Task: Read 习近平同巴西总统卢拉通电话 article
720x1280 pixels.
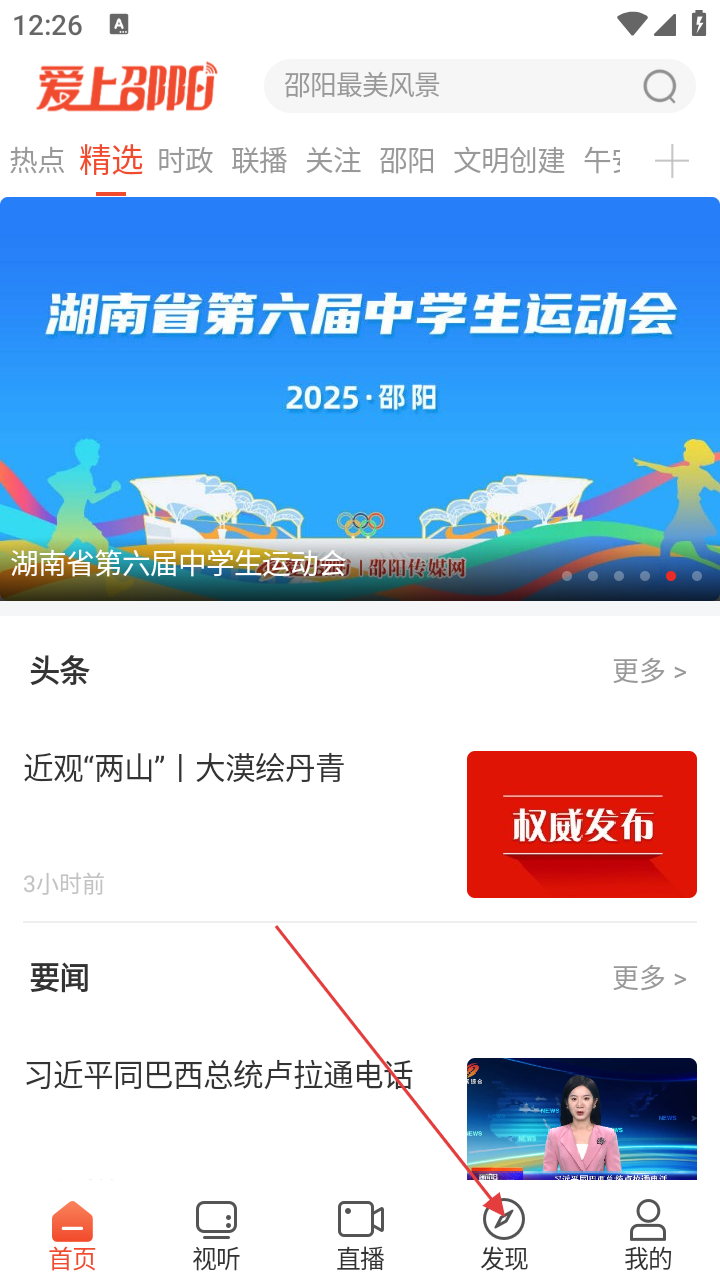Action: pos(218,1076)
